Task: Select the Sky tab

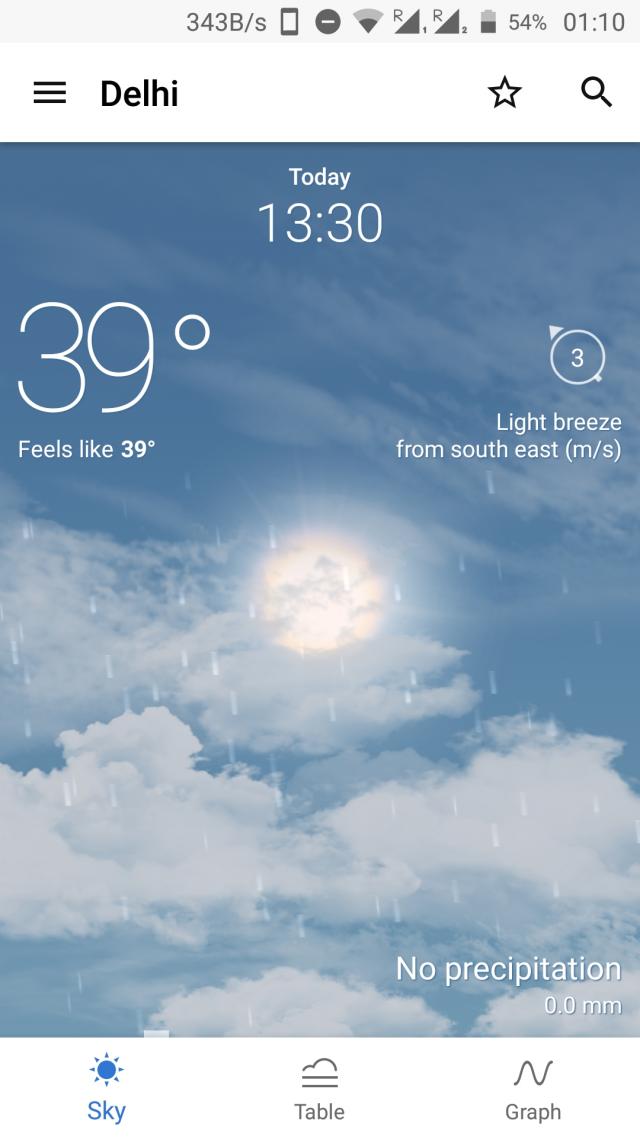Action: [x=106, y=1087]
